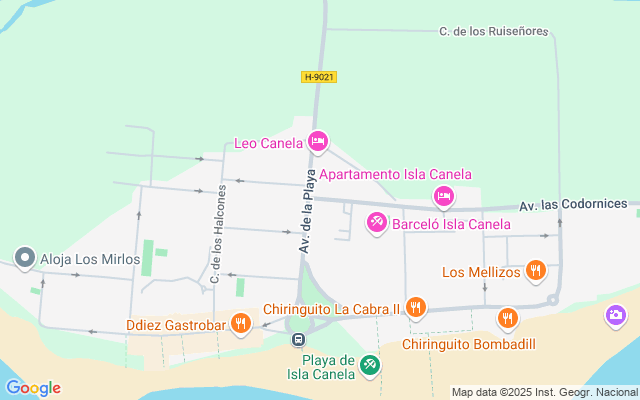Open Chiringuito La Cabra II restaurant marker

(x=416, y=307)
